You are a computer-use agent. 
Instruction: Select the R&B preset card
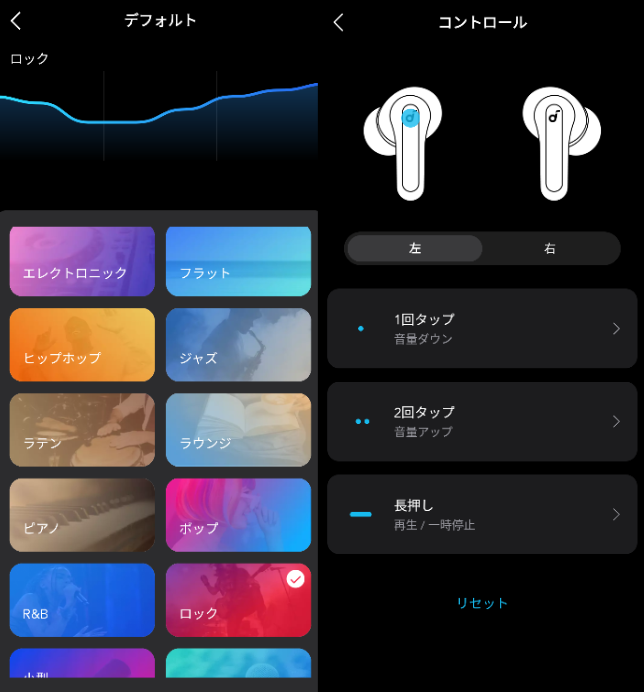pyautogui.click(x=82, y=600)
